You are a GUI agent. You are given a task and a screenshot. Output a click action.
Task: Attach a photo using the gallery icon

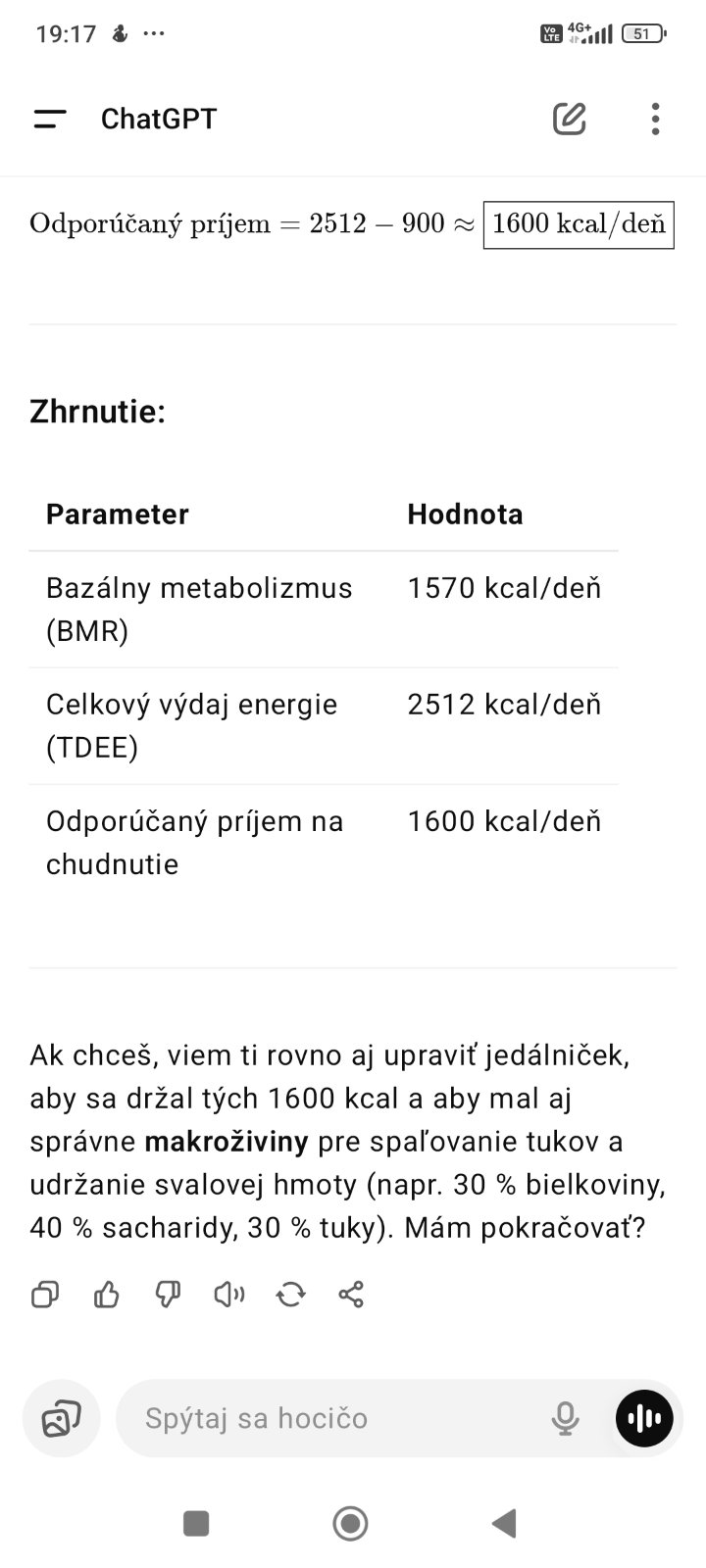[61, 1418]
